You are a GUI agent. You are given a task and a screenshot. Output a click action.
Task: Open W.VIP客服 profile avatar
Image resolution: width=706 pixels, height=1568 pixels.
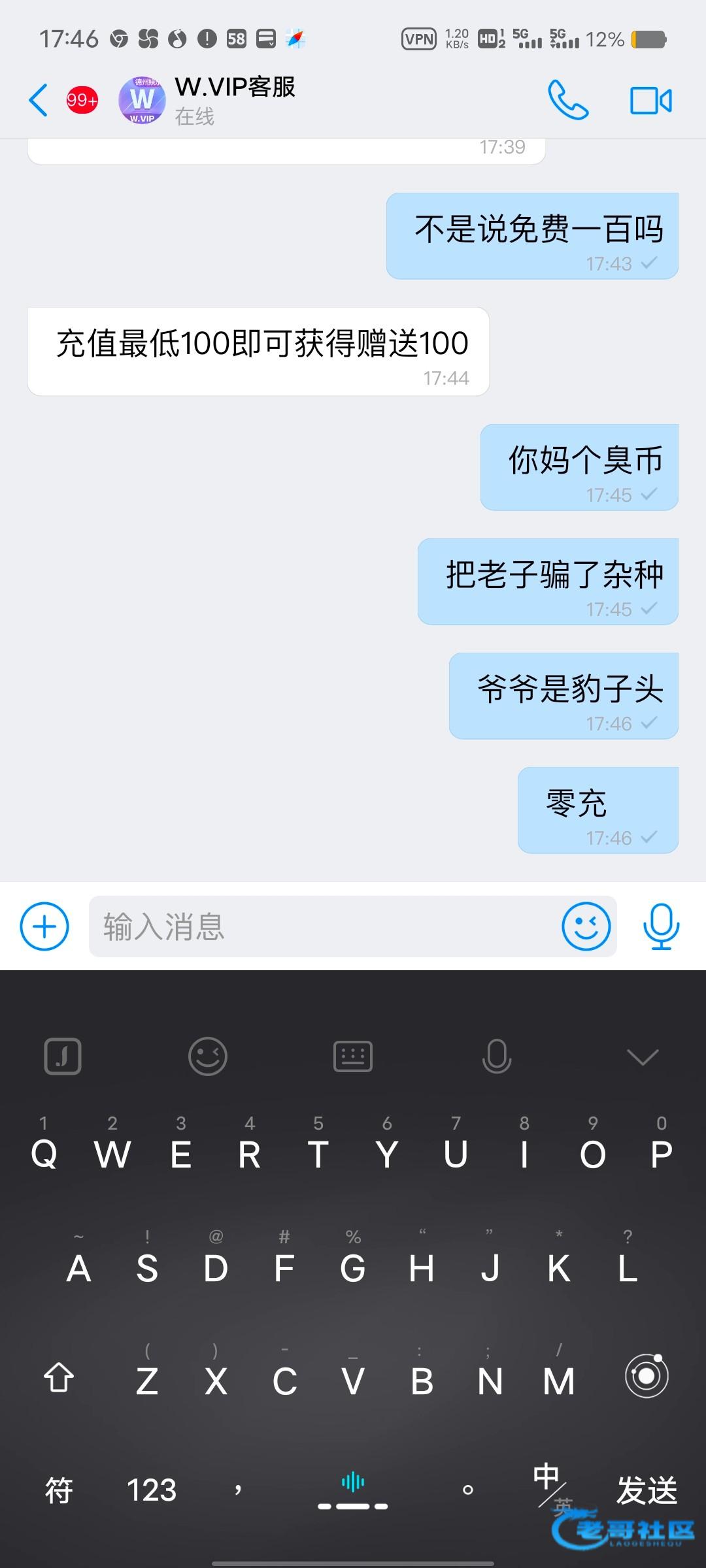tap(142, 100)
